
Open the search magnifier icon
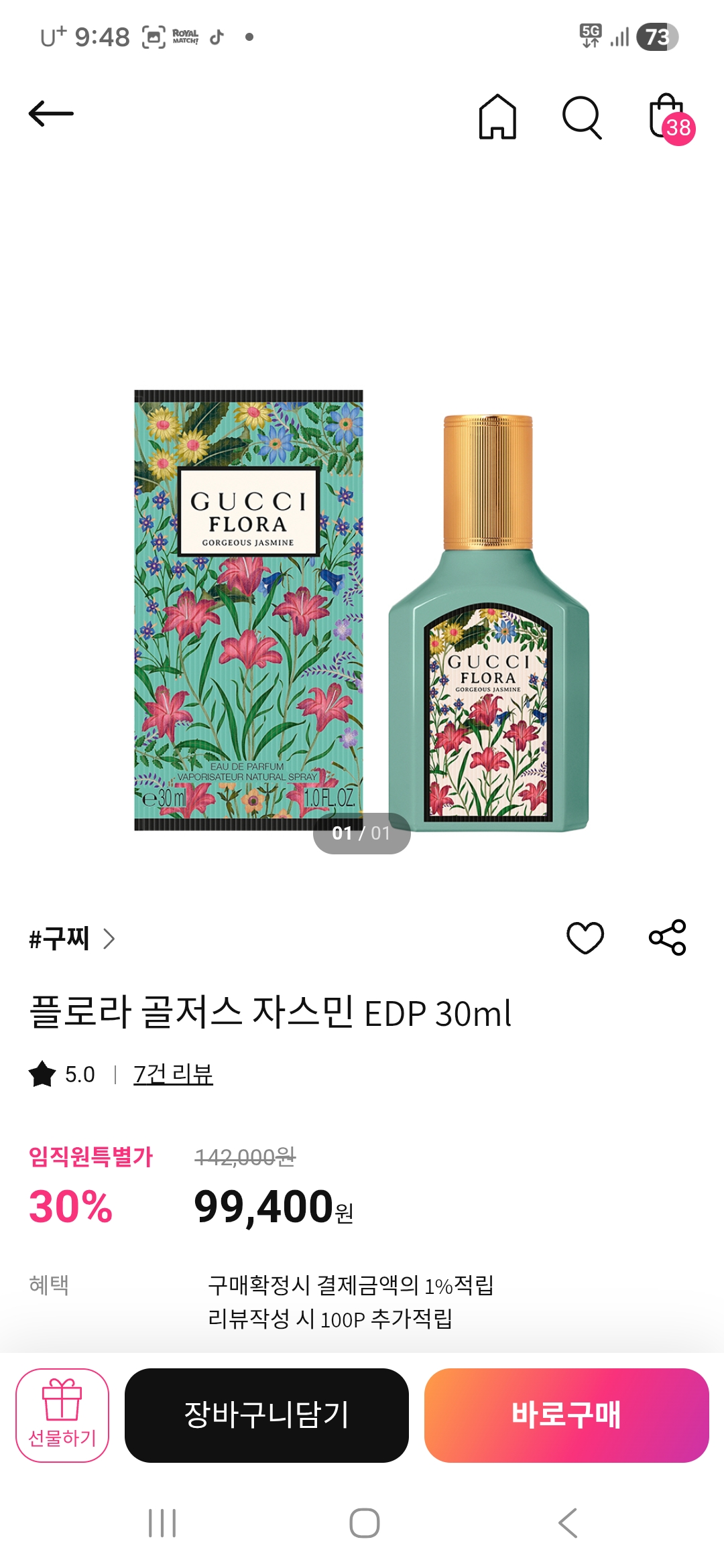(581, 117)
